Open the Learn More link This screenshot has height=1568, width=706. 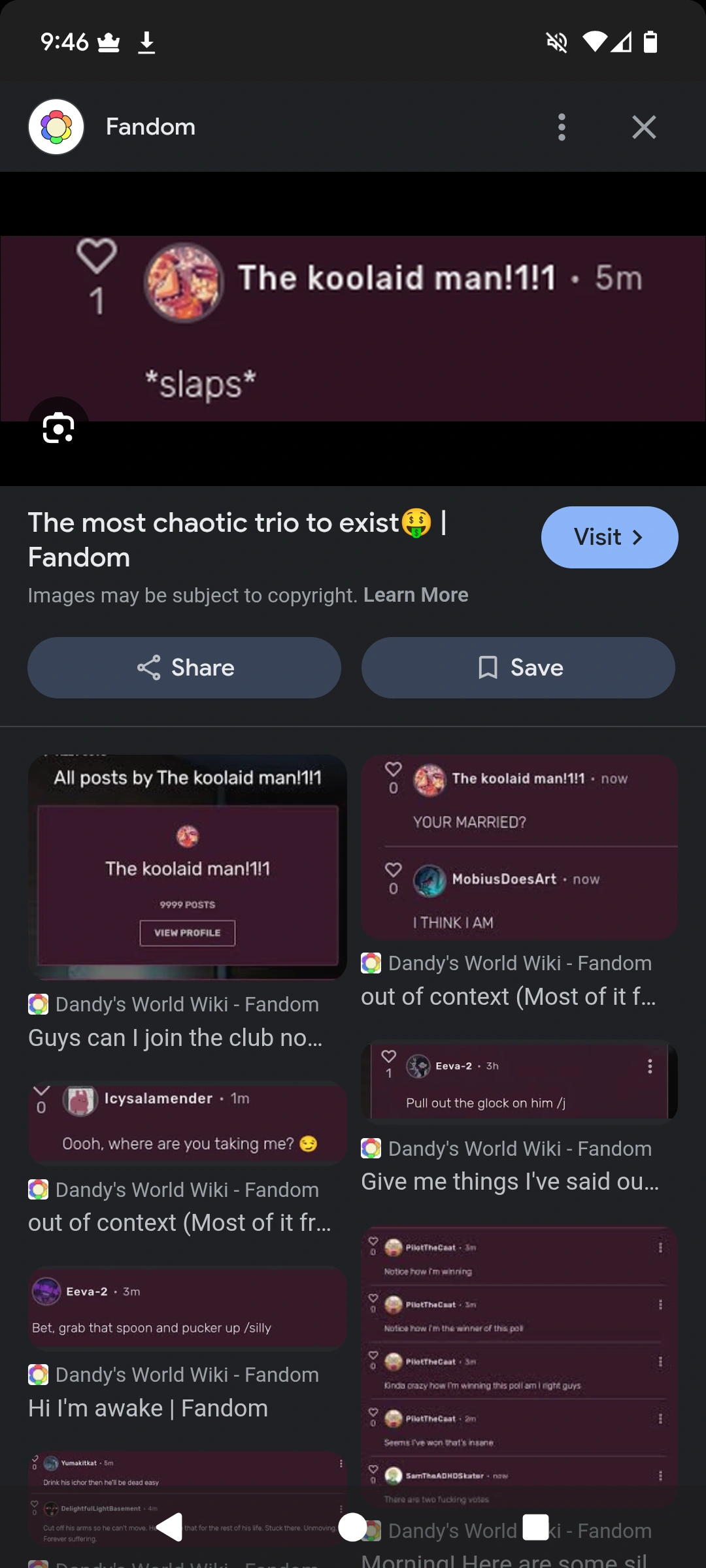tap(416, 595)
